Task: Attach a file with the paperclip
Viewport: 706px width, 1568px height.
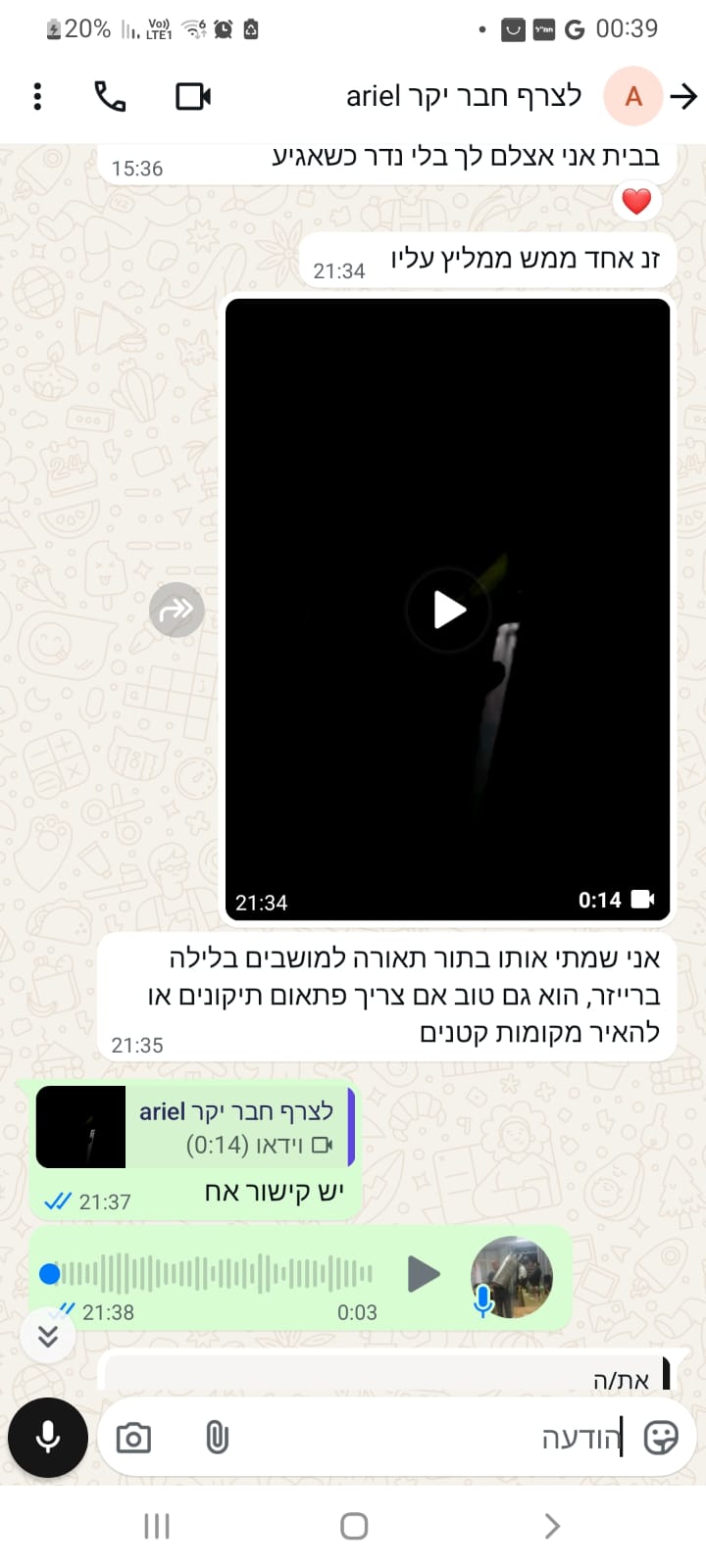Action: pos(217,1438)
